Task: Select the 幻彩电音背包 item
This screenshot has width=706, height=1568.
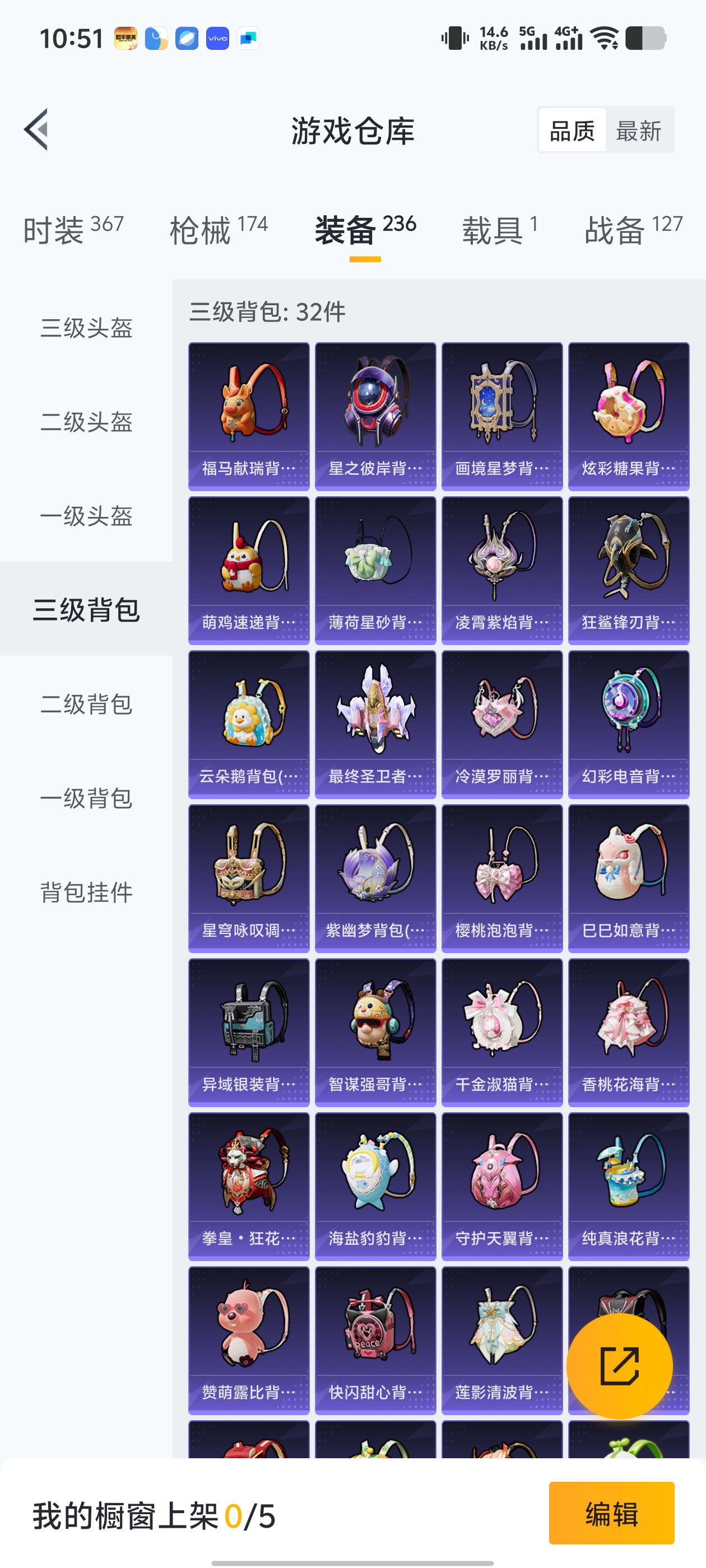Action: coord(629,721)
